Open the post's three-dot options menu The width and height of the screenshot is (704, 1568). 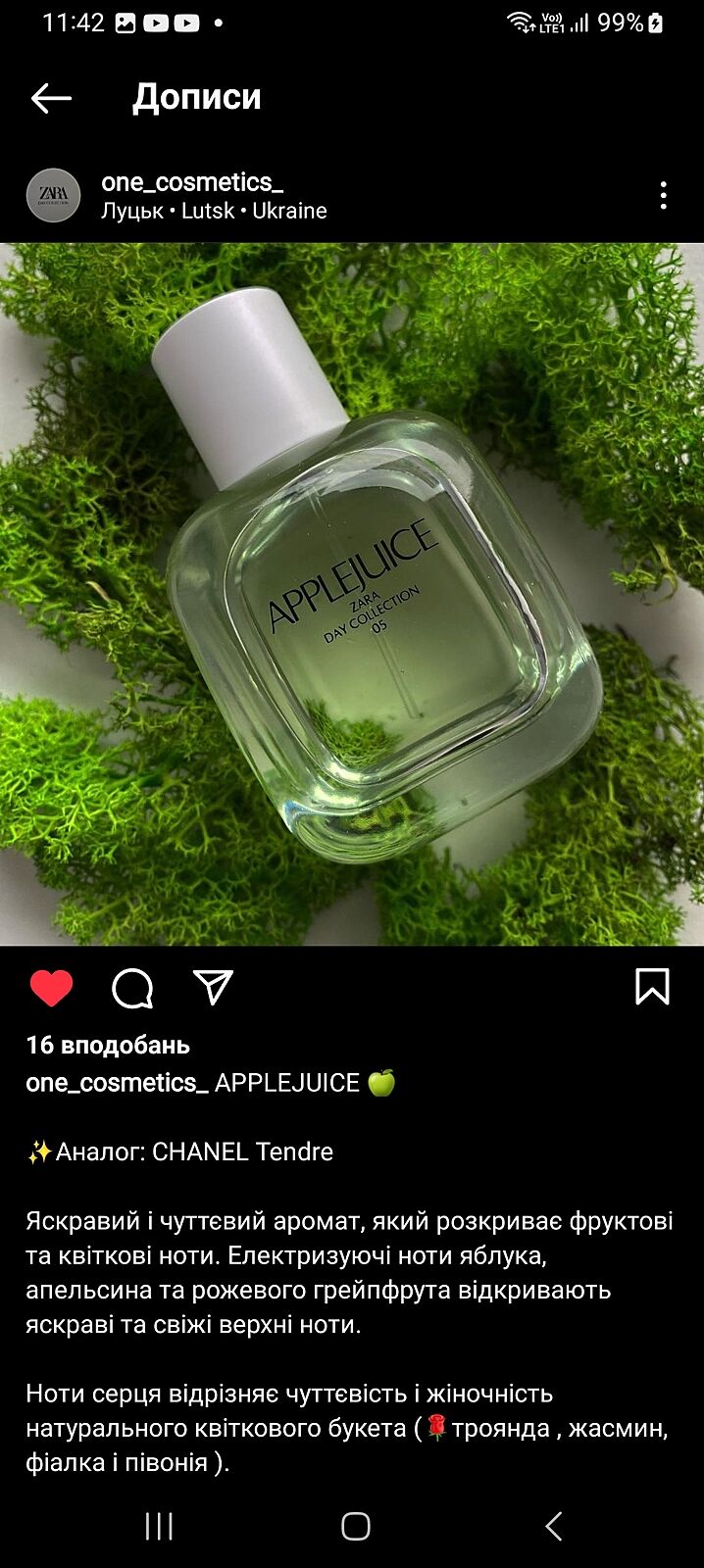664,196
